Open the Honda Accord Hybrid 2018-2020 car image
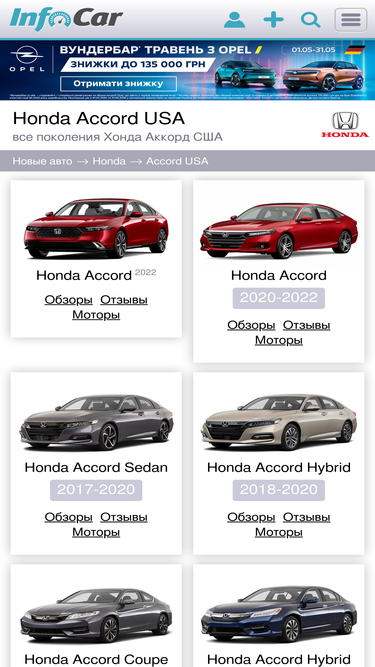 279,422
